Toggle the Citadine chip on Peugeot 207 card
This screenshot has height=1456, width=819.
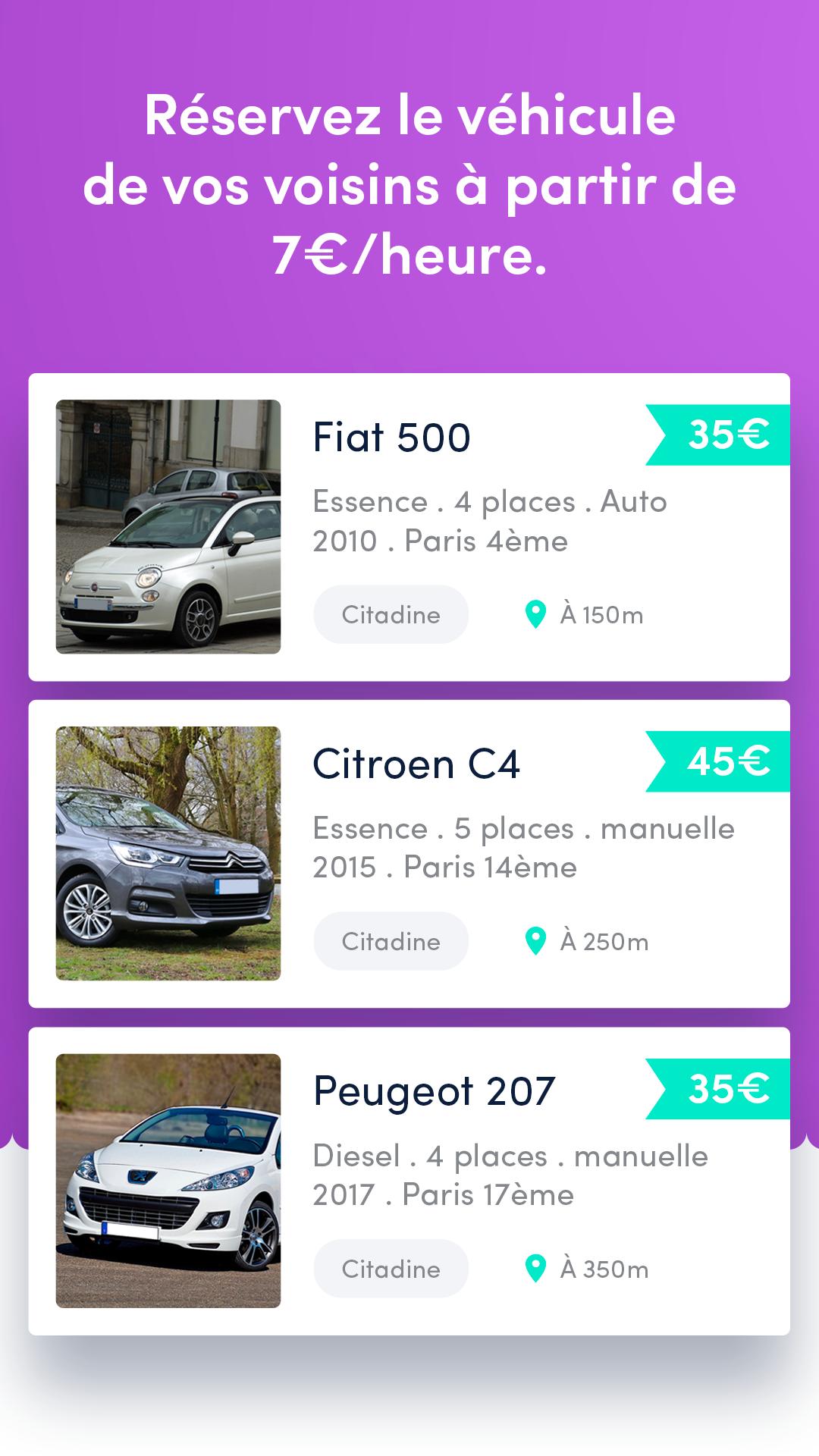(x=391, y=1269)
